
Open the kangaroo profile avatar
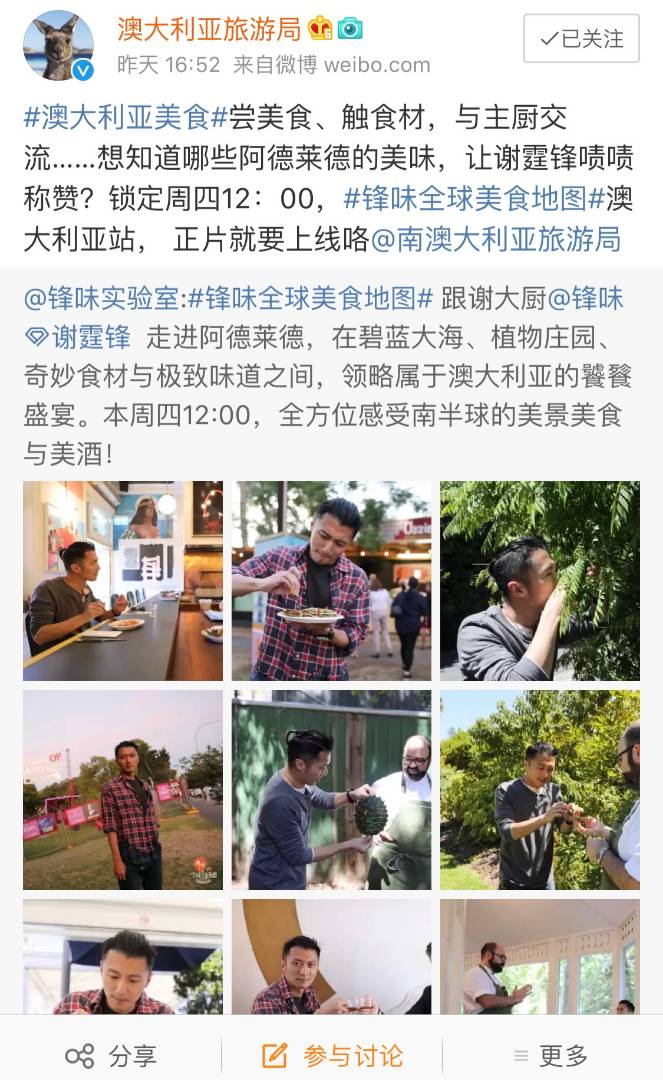click(x=58, y=46)
